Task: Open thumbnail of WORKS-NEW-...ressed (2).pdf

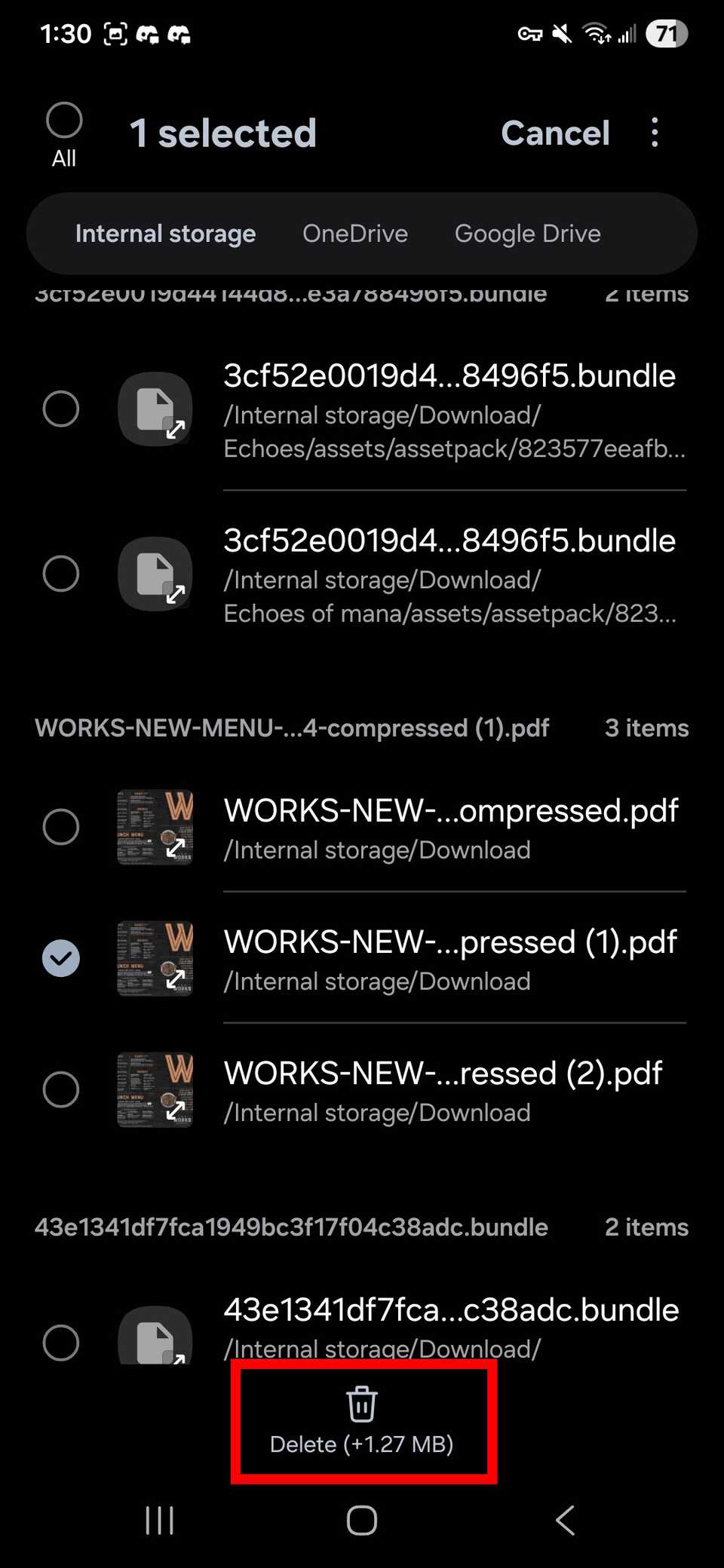Action: point(155,1089)
